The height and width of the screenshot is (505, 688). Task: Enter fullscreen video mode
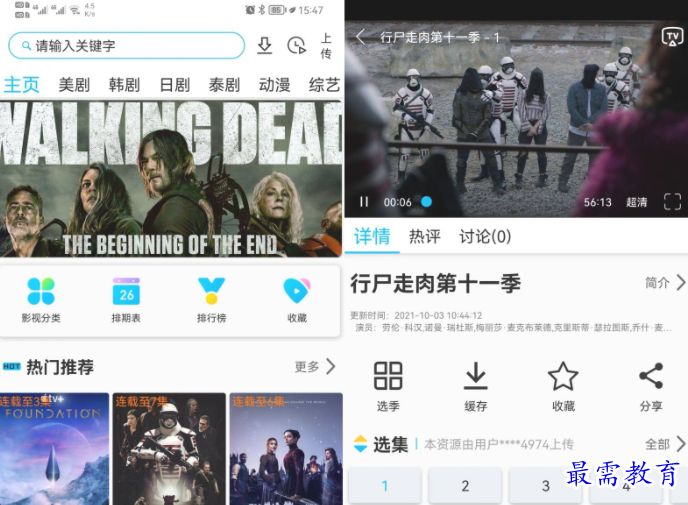coord(672,202)
